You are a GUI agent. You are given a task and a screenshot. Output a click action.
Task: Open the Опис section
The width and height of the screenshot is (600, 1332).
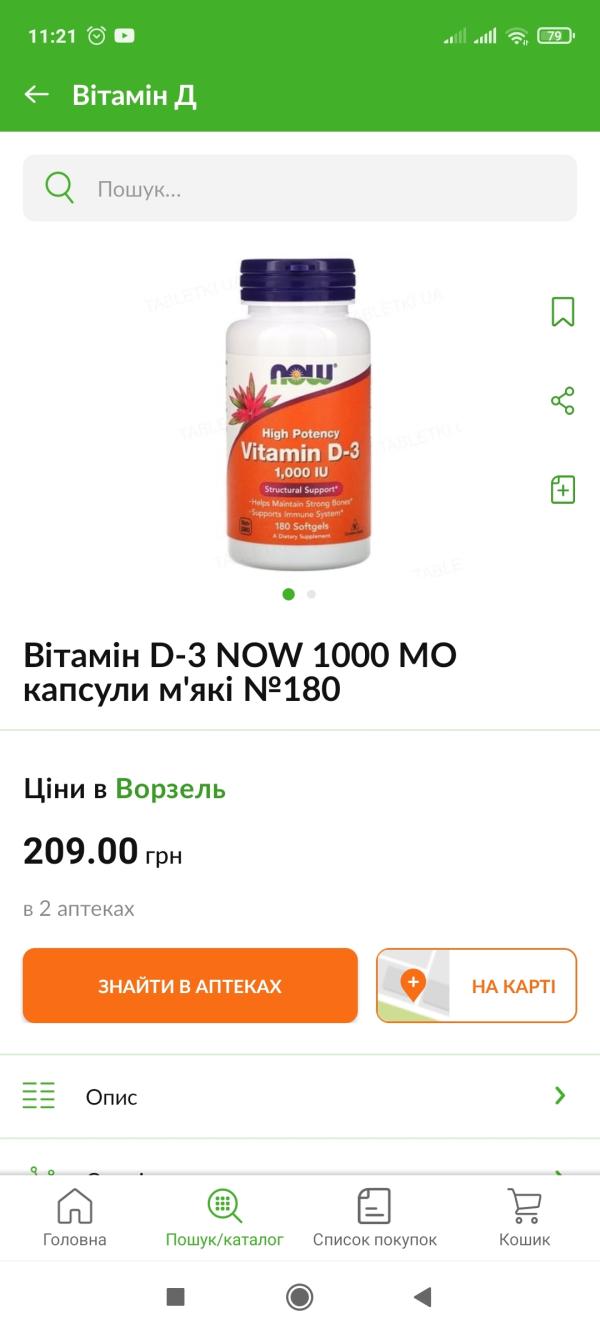coord(300,1096)
